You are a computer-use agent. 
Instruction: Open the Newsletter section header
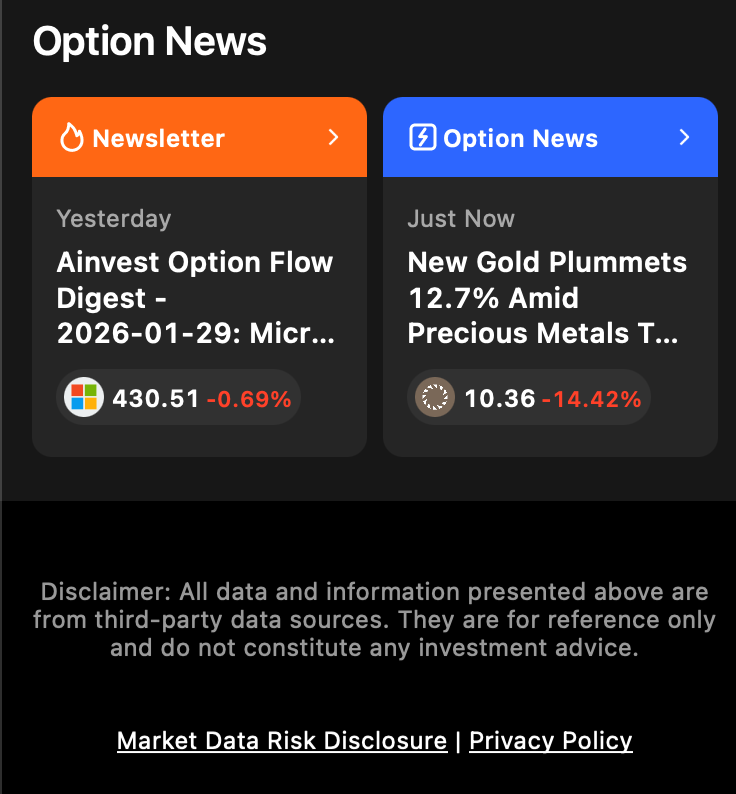click(x=199, y=138)
